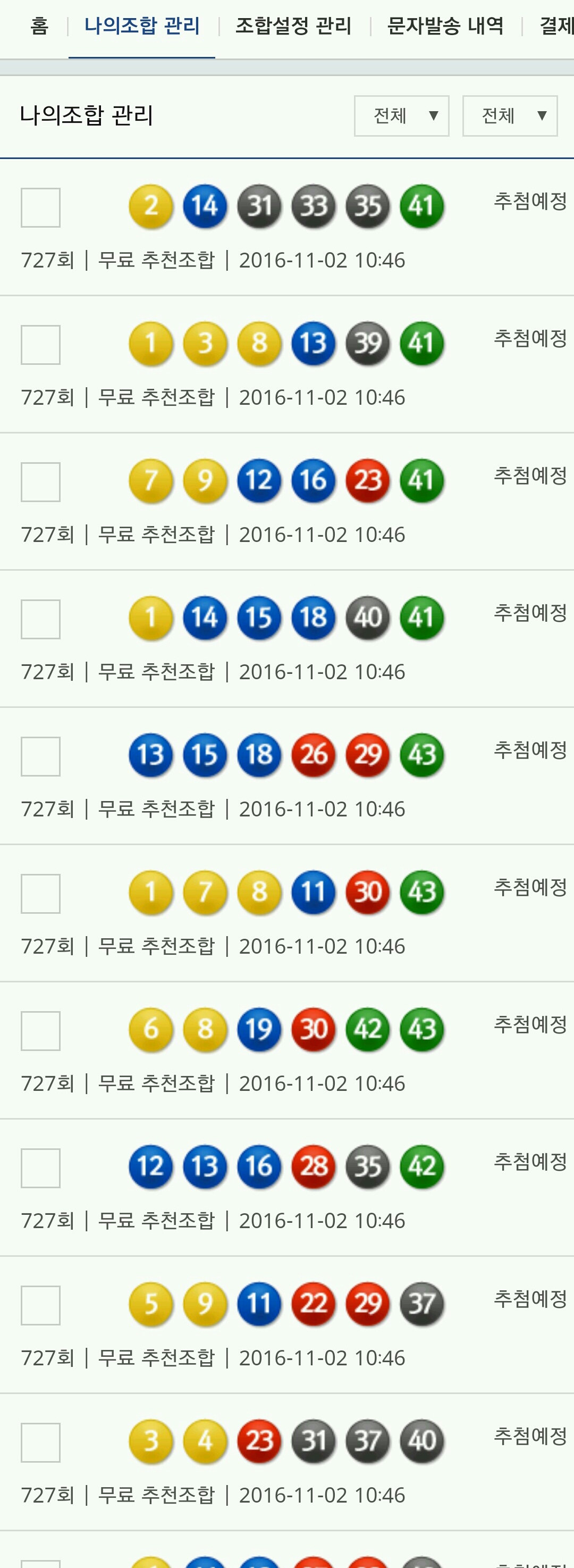
Task: Expand the first 전체 filter dropdown
Action: point(401,115)
